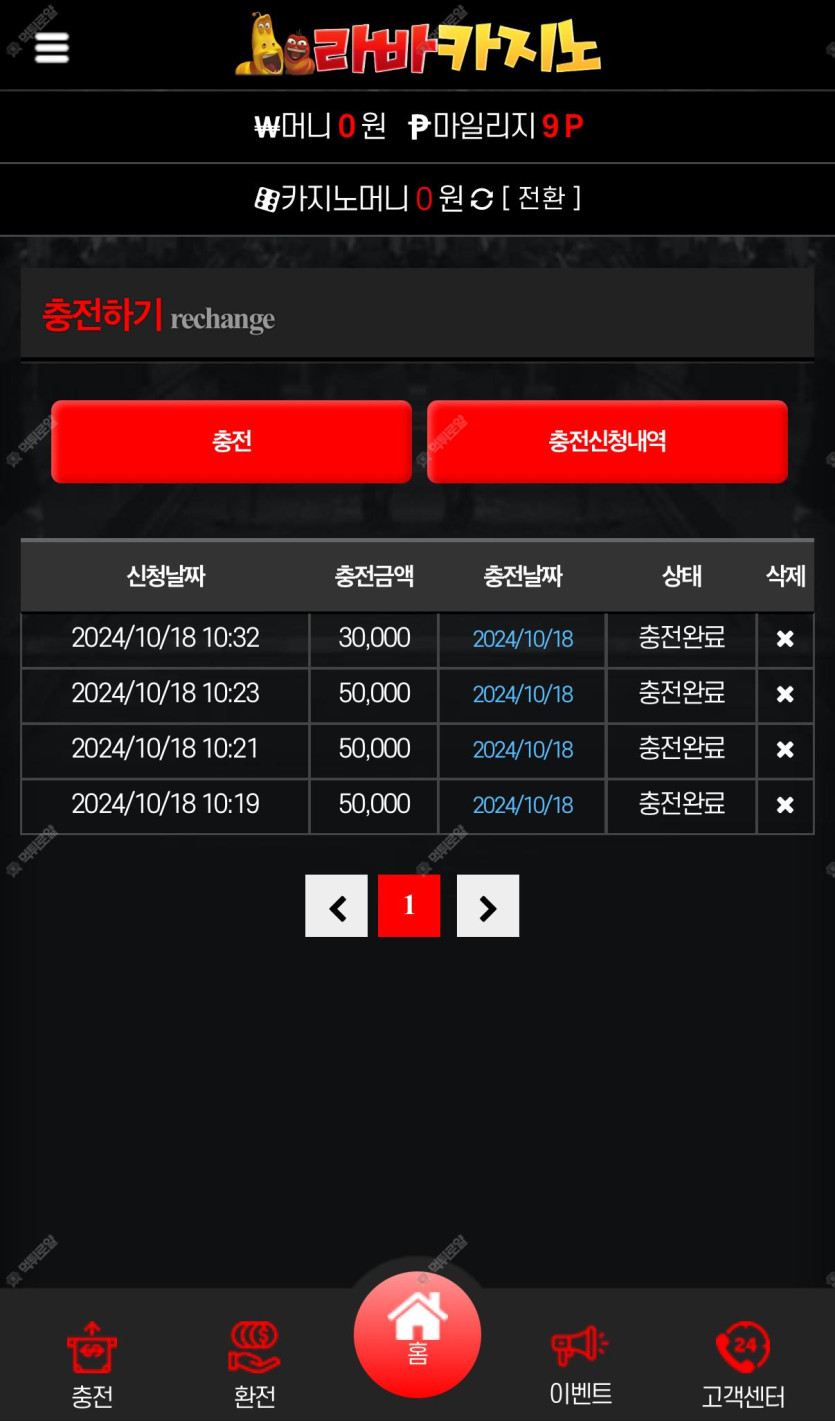Open 충전 in bottom navigation
Screen dimensions: 835x1421
click(x=92, y=1364)
